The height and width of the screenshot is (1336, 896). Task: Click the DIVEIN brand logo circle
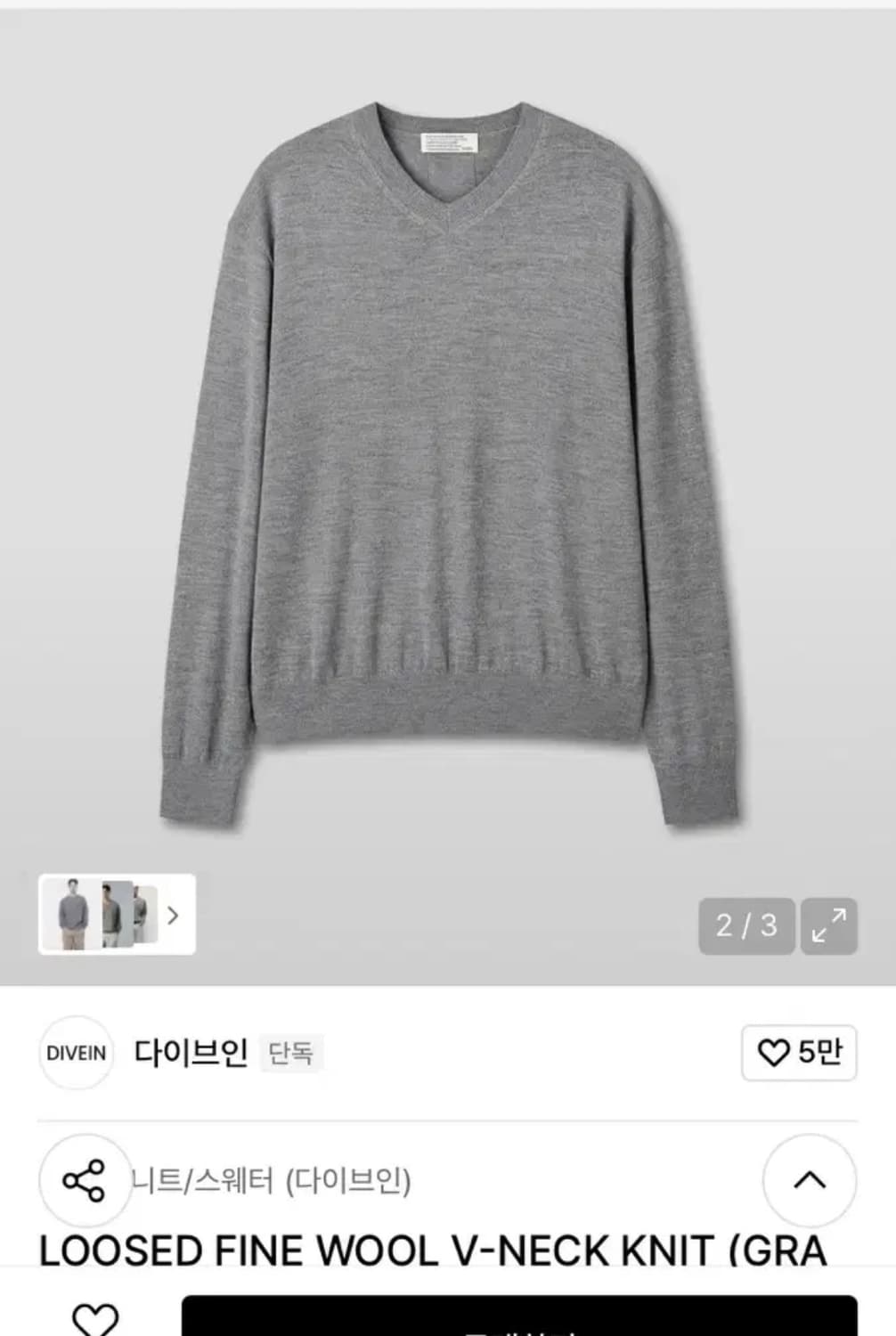(76, 1055)
